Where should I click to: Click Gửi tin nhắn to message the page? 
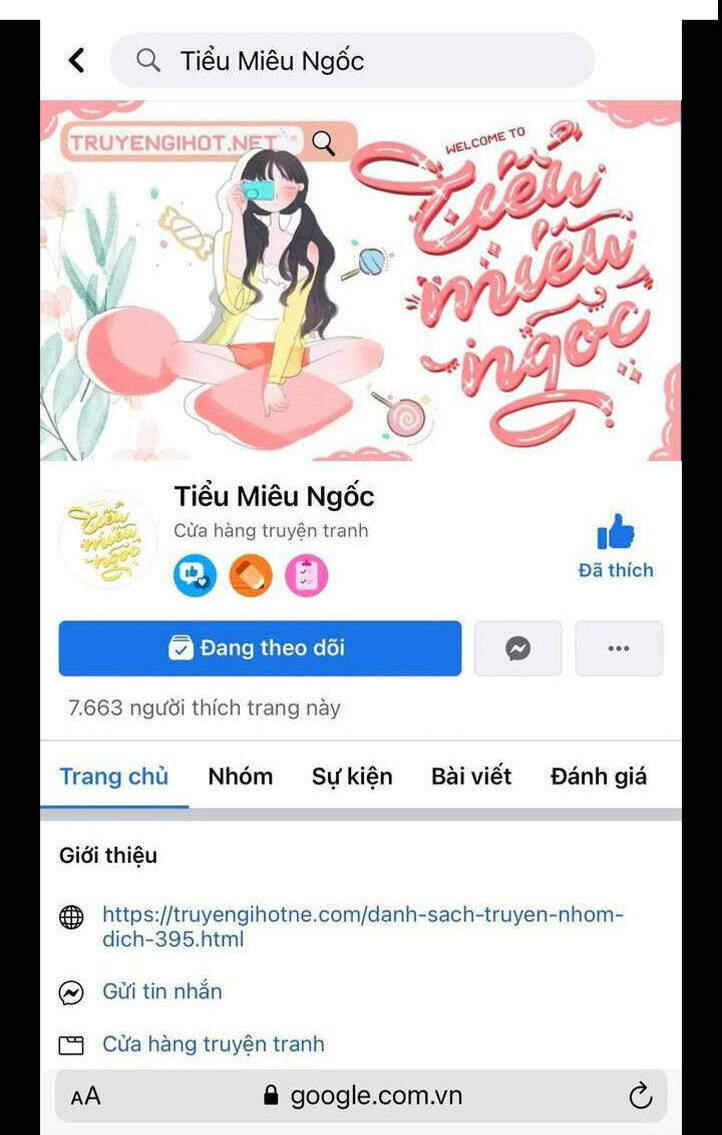[162, 992]
